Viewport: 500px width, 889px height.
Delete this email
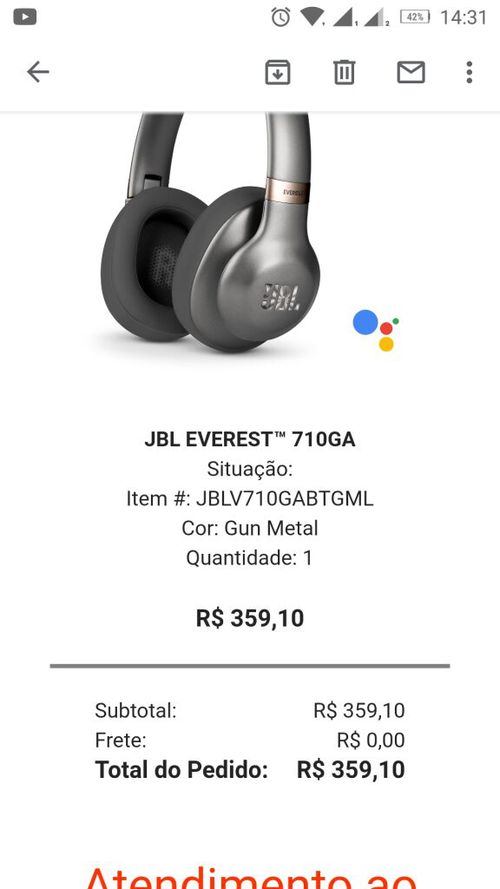click(x=344, y=72)
